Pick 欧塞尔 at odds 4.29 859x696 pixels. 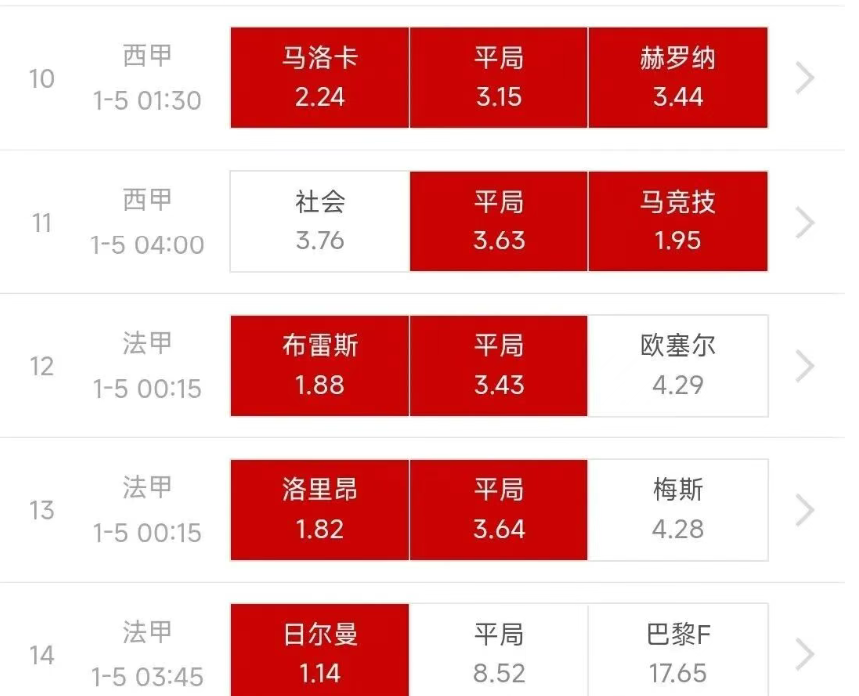click(x=678, y=365)
